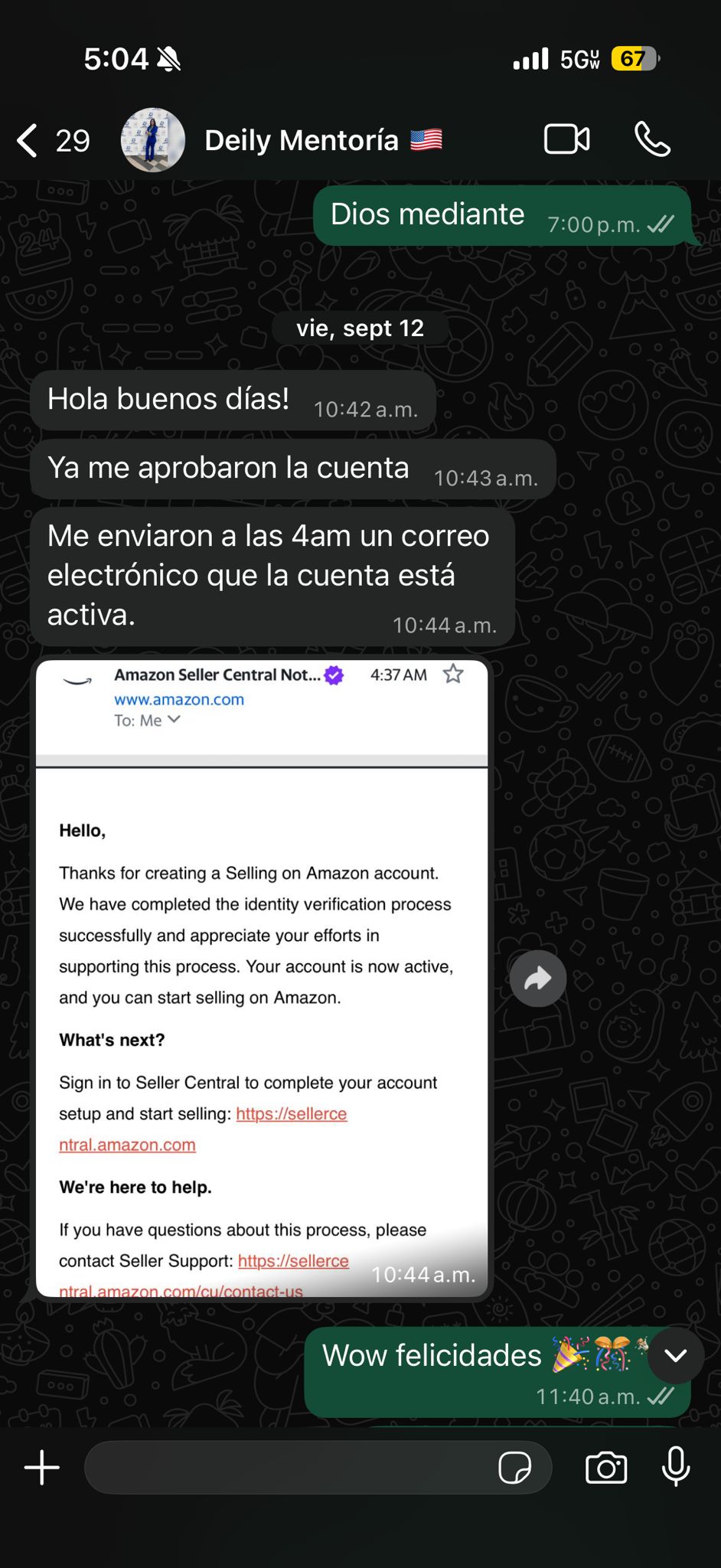Record a voice message

(676, 1468)
